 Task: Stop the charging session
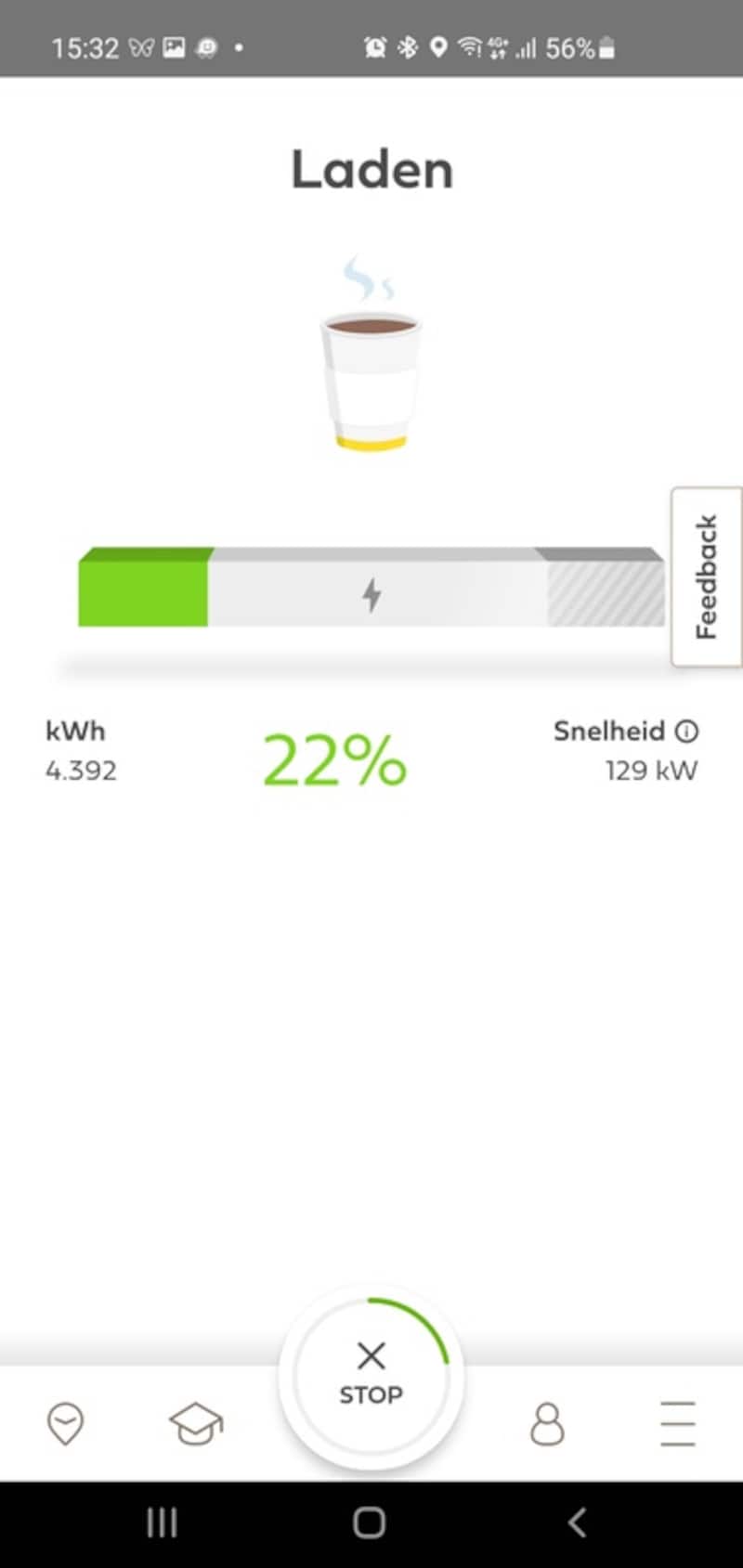click(x=371, y=1376)
